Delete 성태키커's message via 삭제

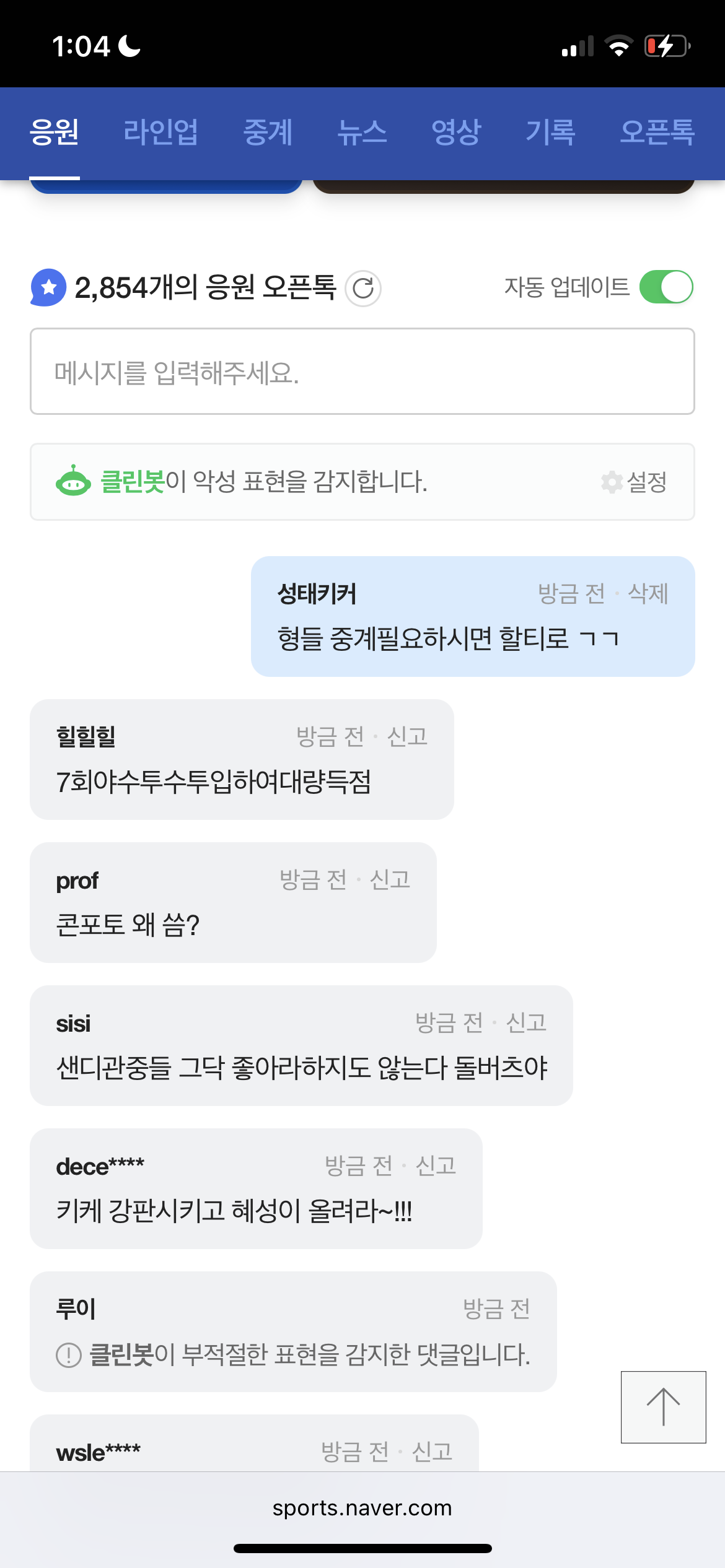[x=648, y=593]
